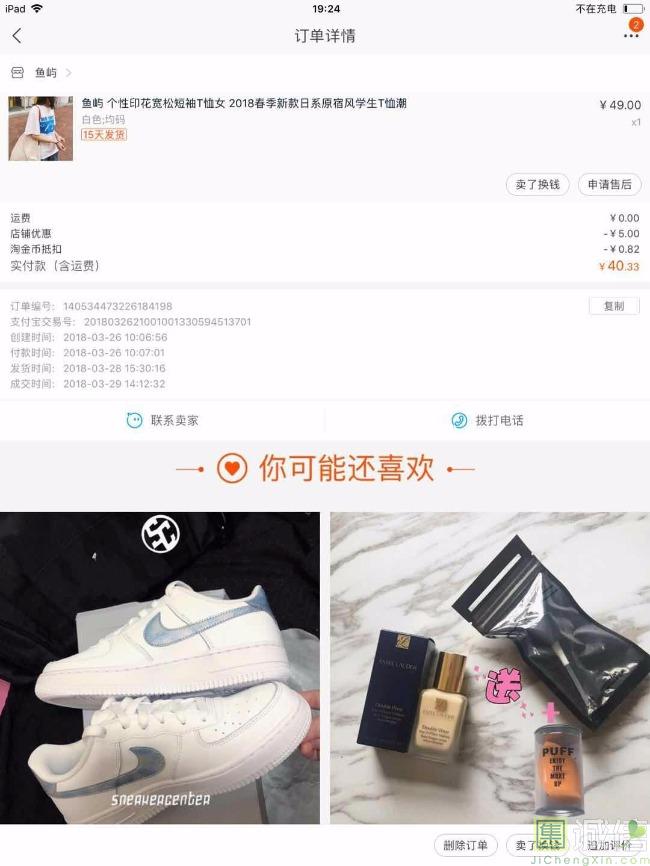Image resolution: width=650 pixels, height=866 pixels.
Task: Copy the order number with 复制
Action: (613, 306)
